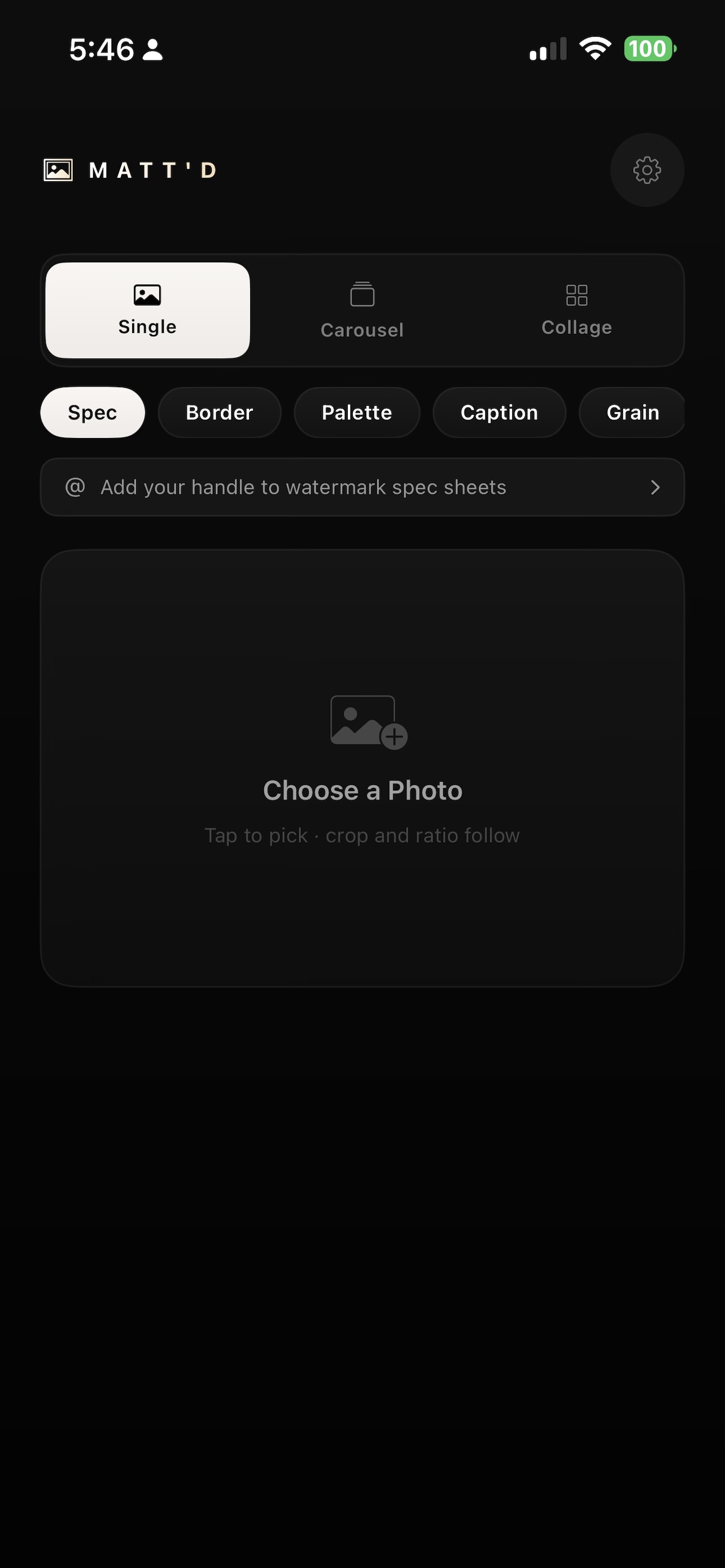Open the add handle watermark row
Screen dimensions: 725x1568
tap(362, 487)
